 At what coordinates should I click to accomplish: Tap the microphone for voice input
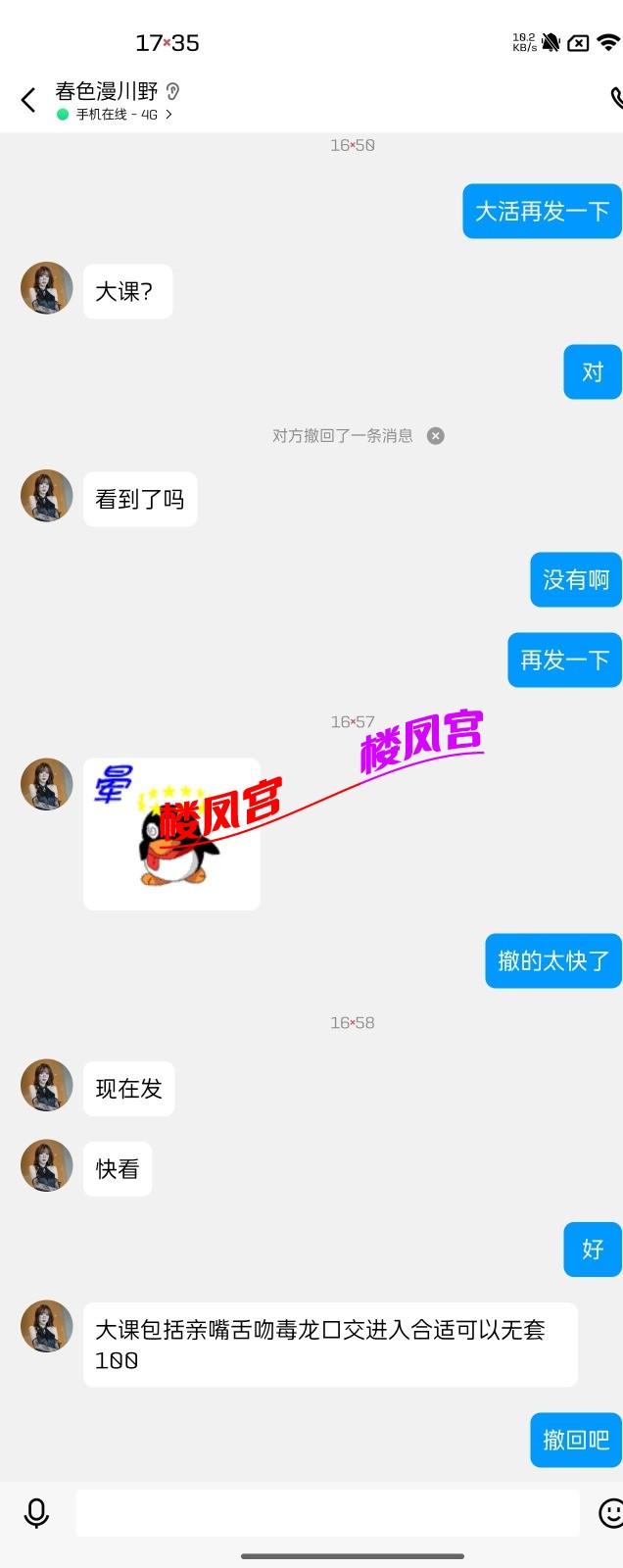coord(37,1513)
